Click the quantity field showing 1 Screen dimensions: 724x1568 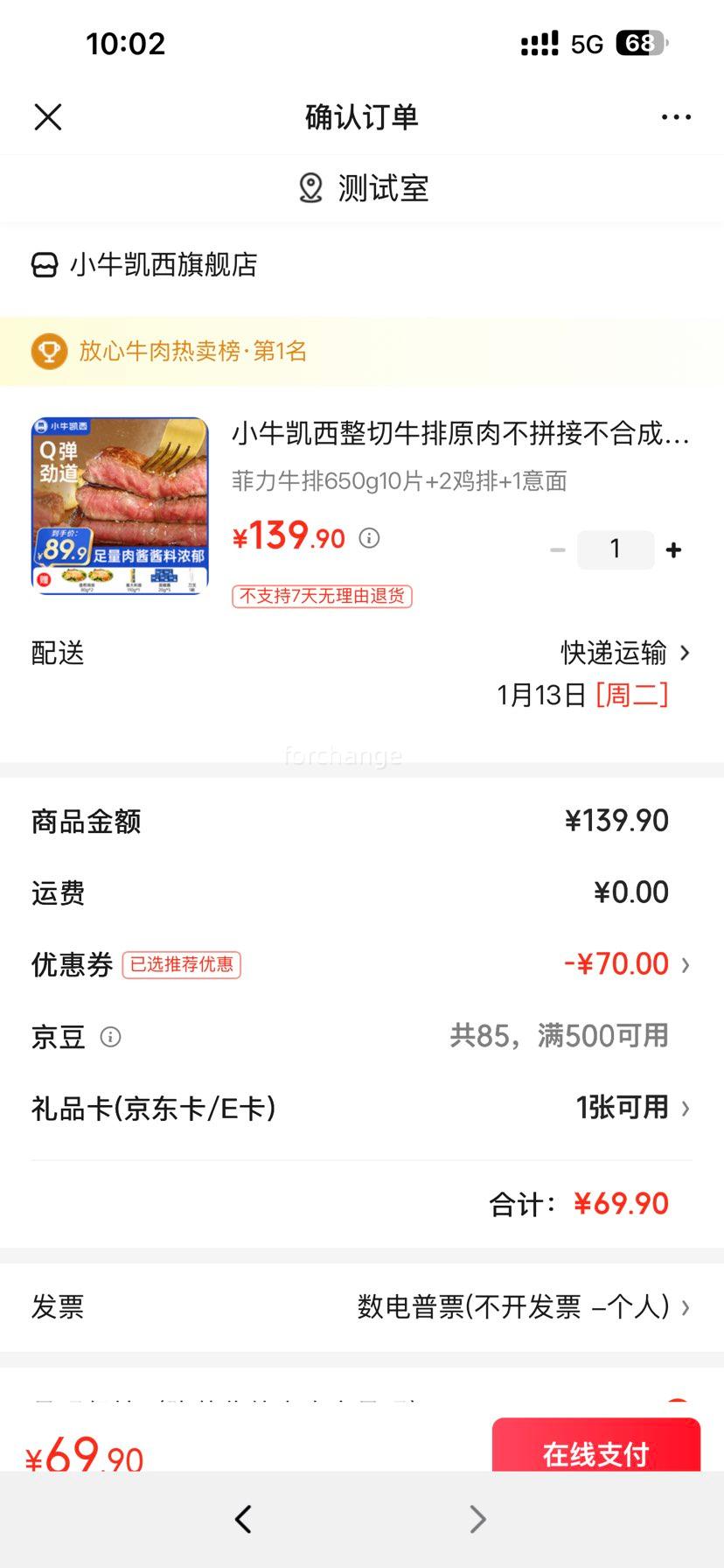[x=616, y=549]
